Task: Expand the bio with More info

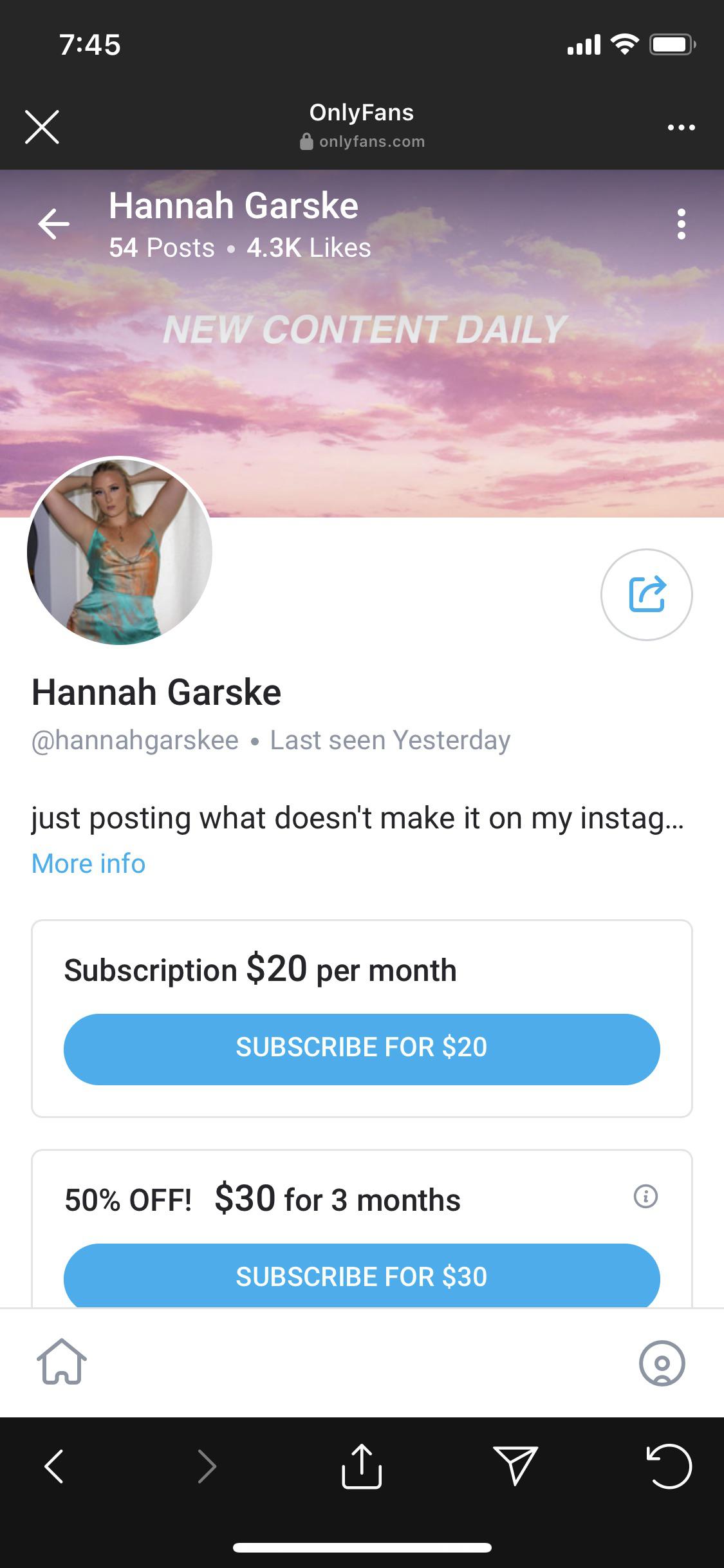Action: pos(88,863)
